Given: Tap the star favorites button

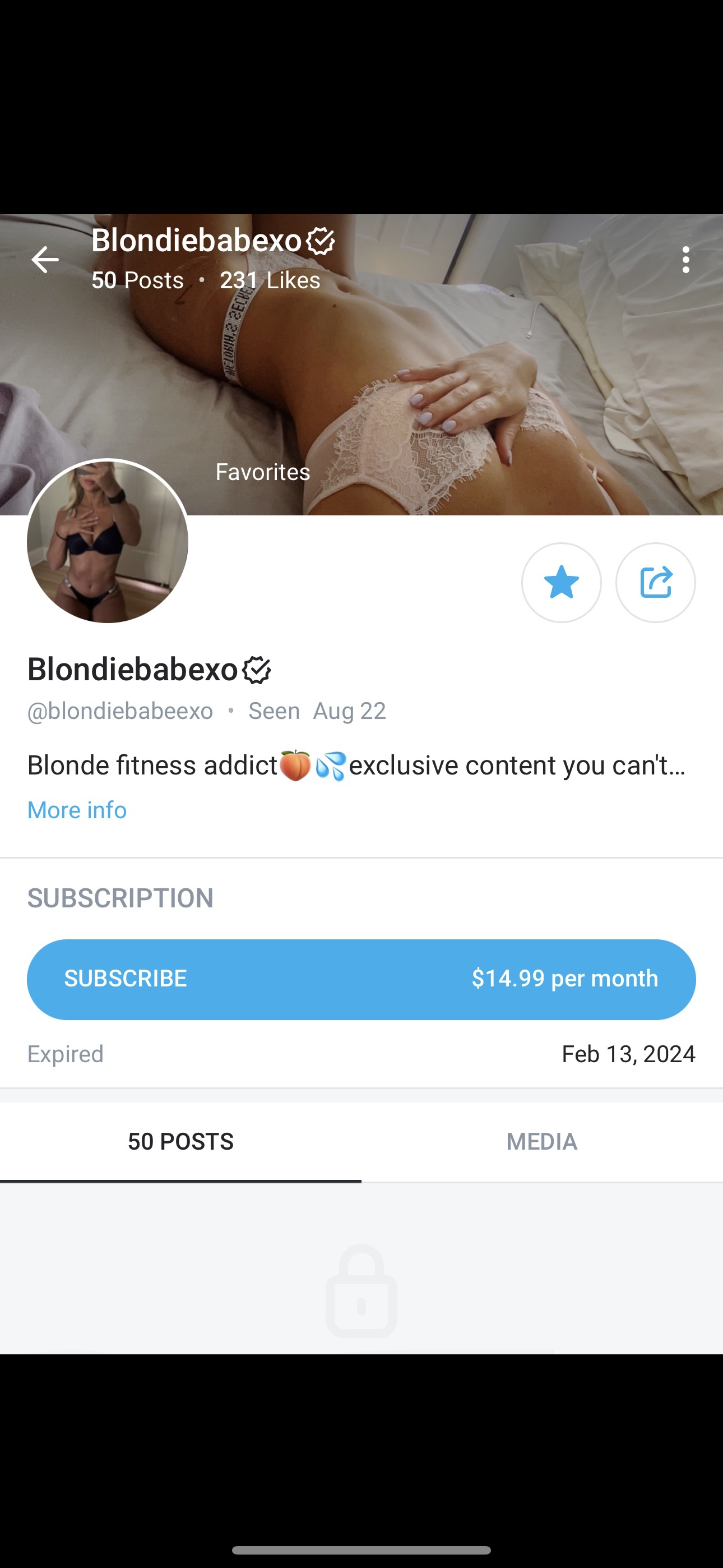Looking at the screenshot, I should [x=561, y=583].
